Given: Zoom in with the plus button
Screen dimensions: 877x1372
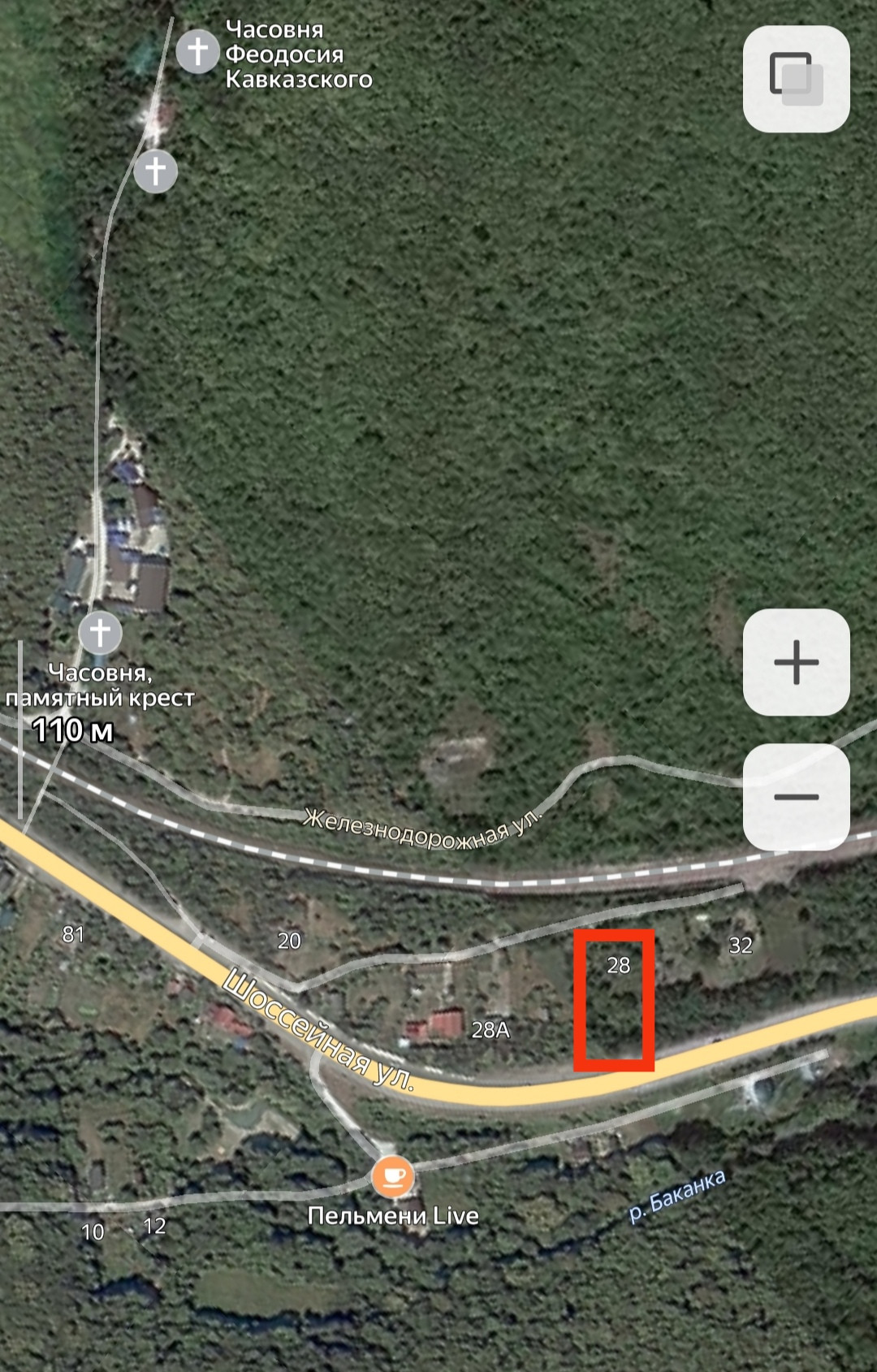Looking at the screenshot, I should 796,662.
